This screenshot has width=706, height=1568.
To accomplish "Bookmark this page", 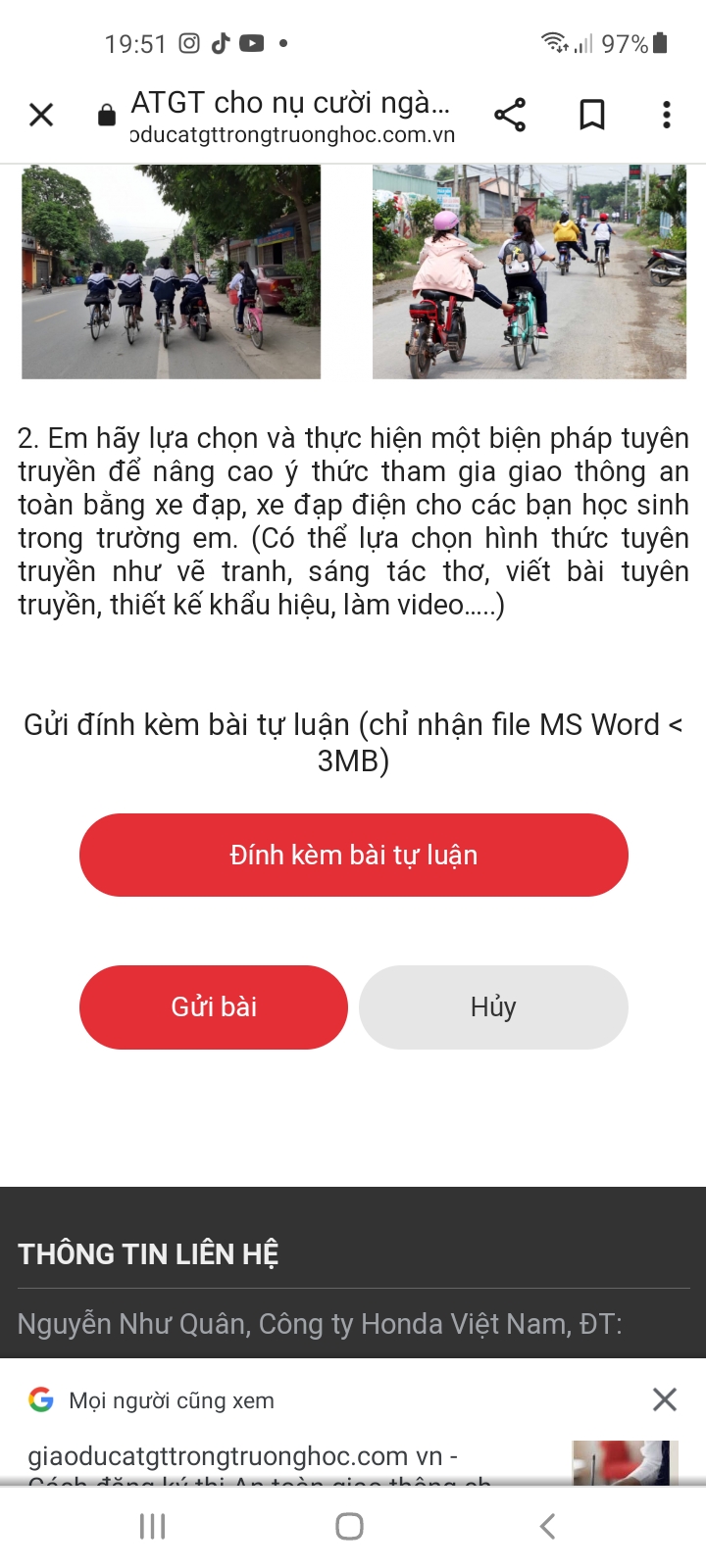I will point(591,115).
